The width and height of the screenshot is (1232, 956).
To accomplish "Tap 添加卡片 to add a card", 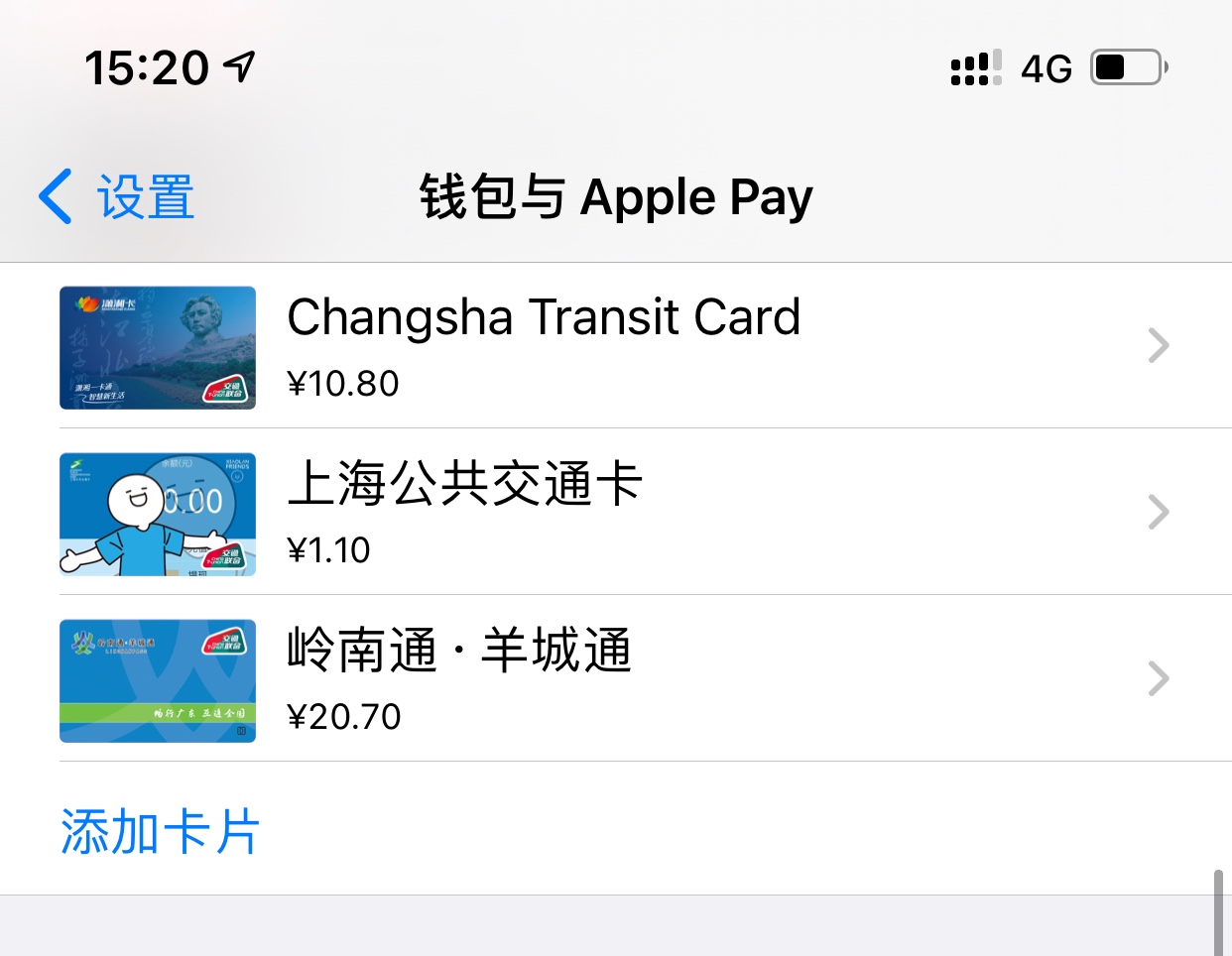I will click(161, 831).
